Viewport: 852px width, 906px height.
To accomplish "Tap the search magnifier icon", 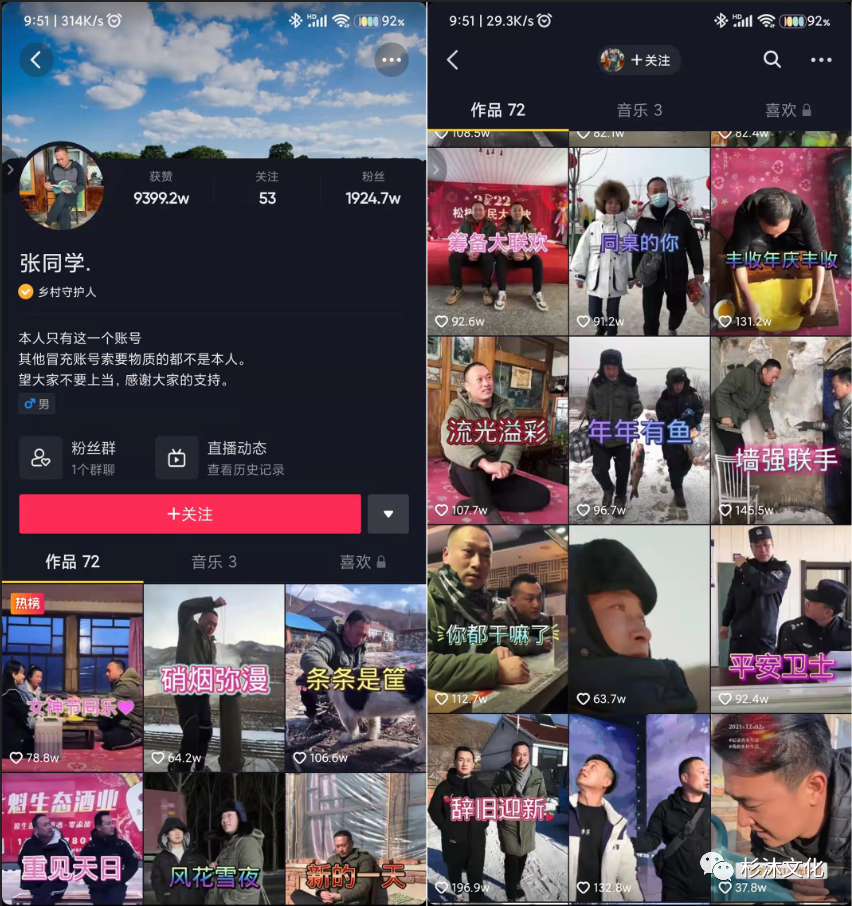I will 772,60.
